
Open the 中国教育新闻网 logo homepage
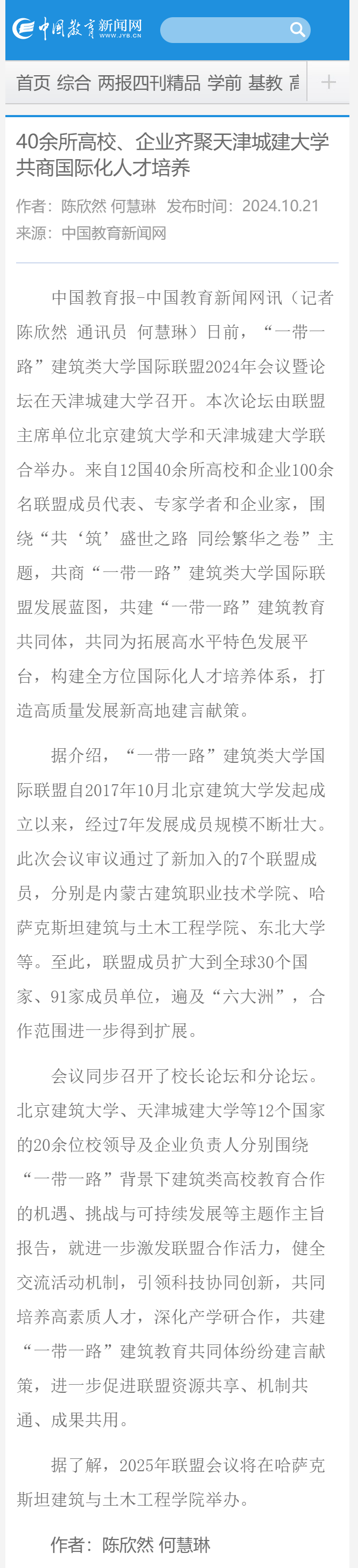pos(77,28)
